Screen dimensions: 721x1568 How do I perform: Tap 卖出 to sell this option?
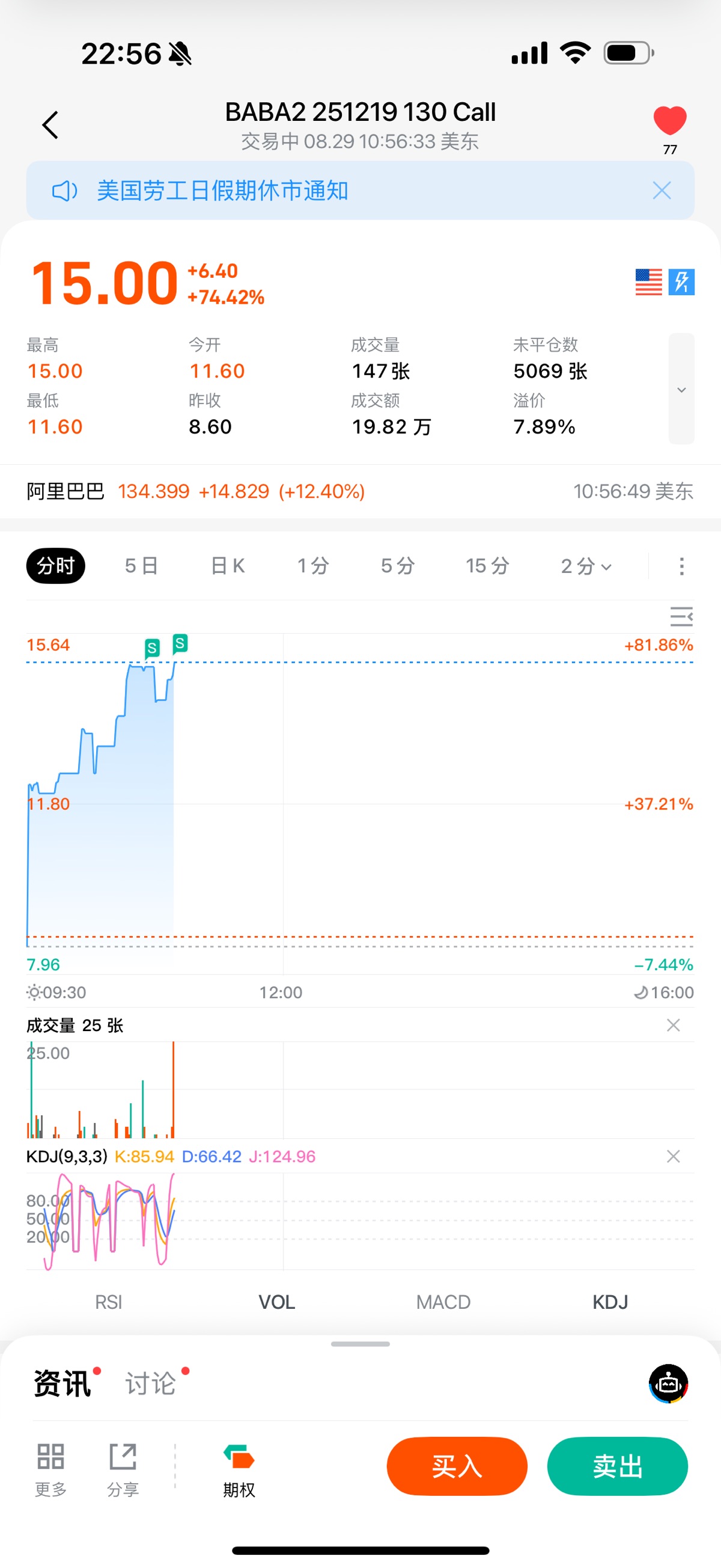pos(617,1466)
